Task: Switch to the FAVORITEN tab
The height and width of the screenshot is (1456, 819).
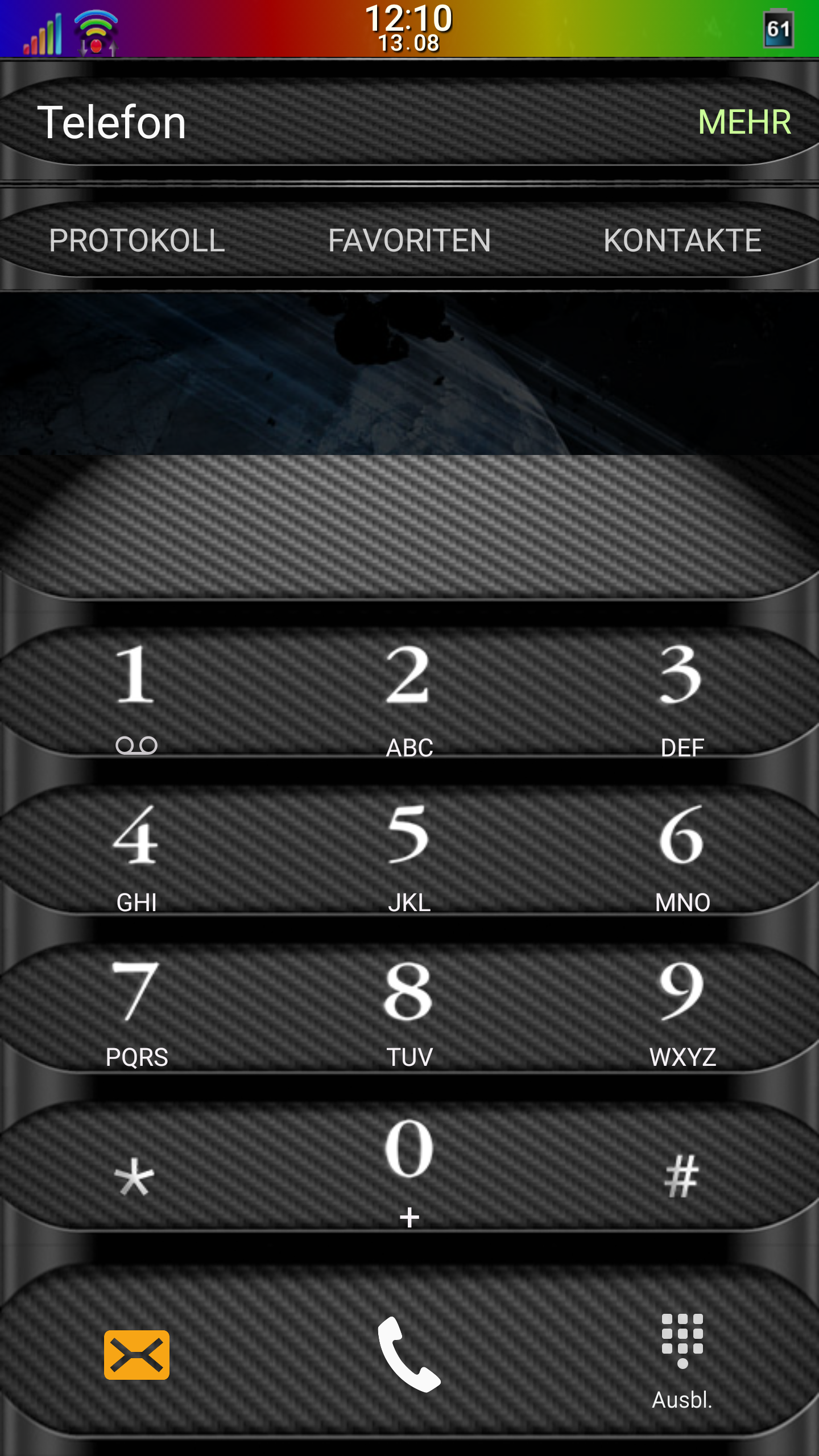Action: click(x=409, y=241)
